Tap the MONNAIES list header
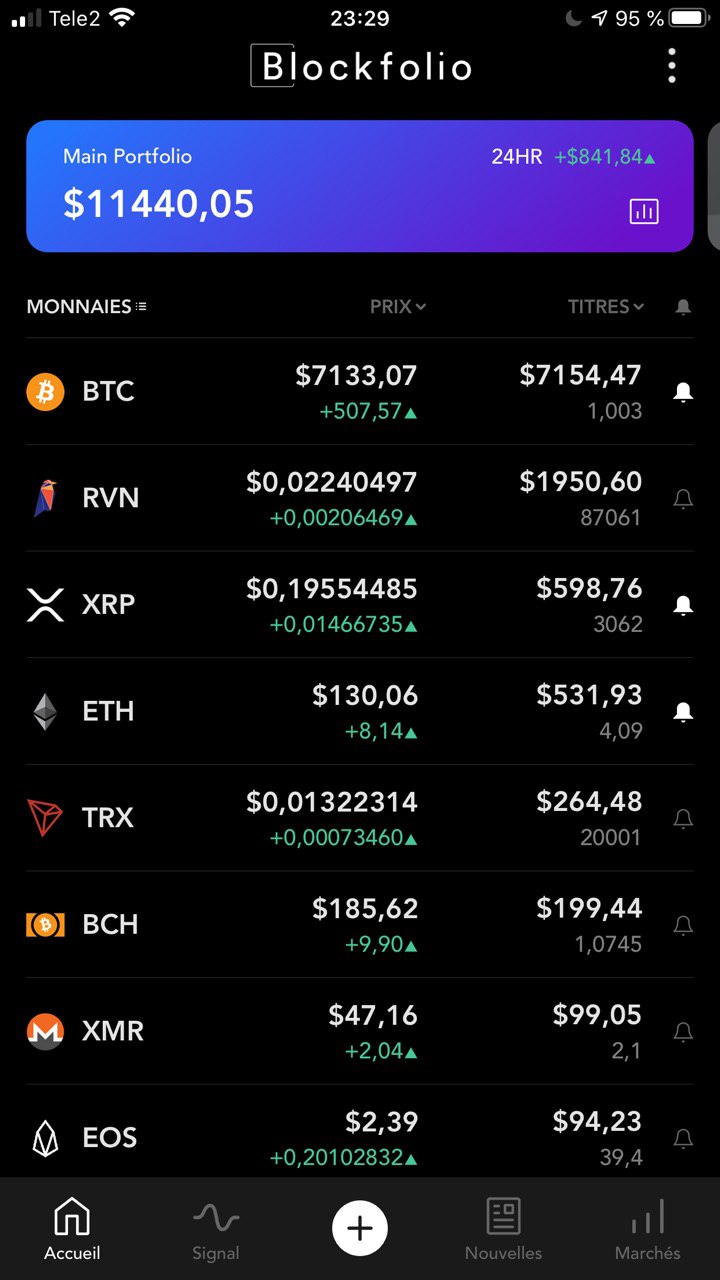The image size is (720, 1280). [x=87, y=307]
